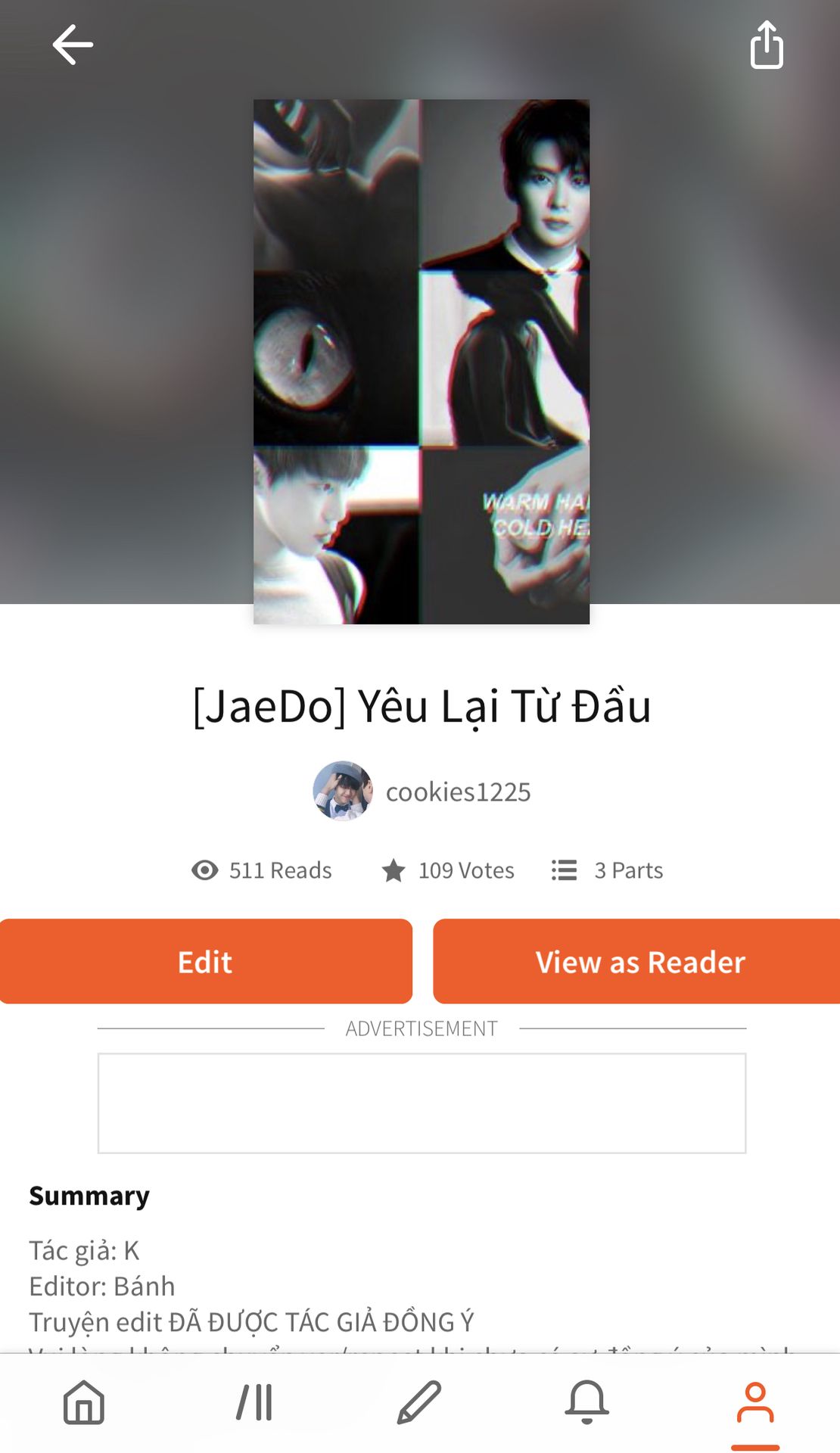Go back with the arrow icon
Screen dimensions: 840x1453
pos(73,45)
